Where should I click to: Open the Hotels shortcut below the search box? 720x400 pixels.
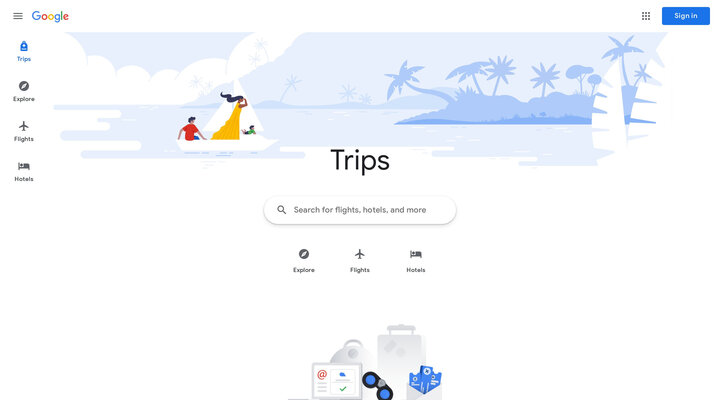point(416,260)
